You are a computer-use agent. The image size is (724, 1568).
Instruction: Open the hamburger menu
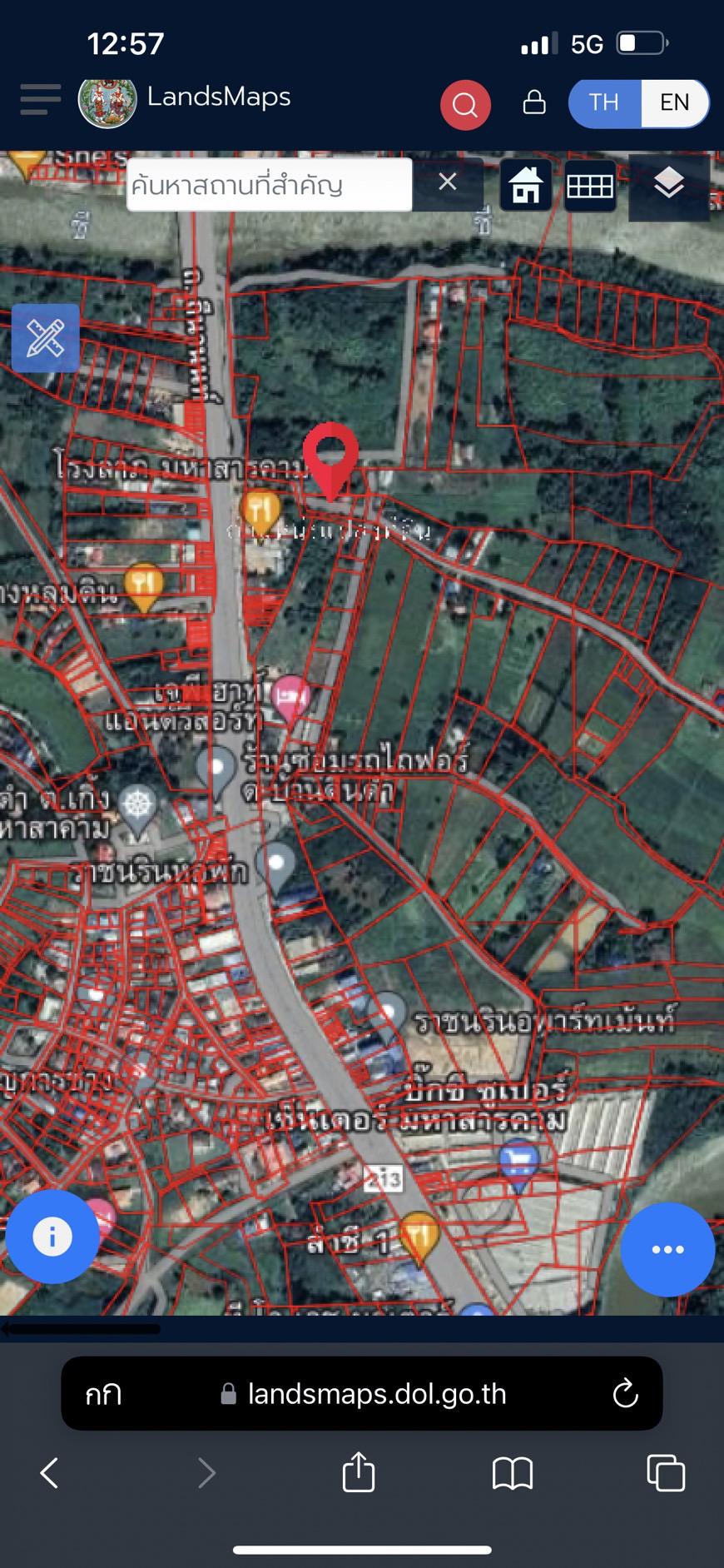pos(40,100)
